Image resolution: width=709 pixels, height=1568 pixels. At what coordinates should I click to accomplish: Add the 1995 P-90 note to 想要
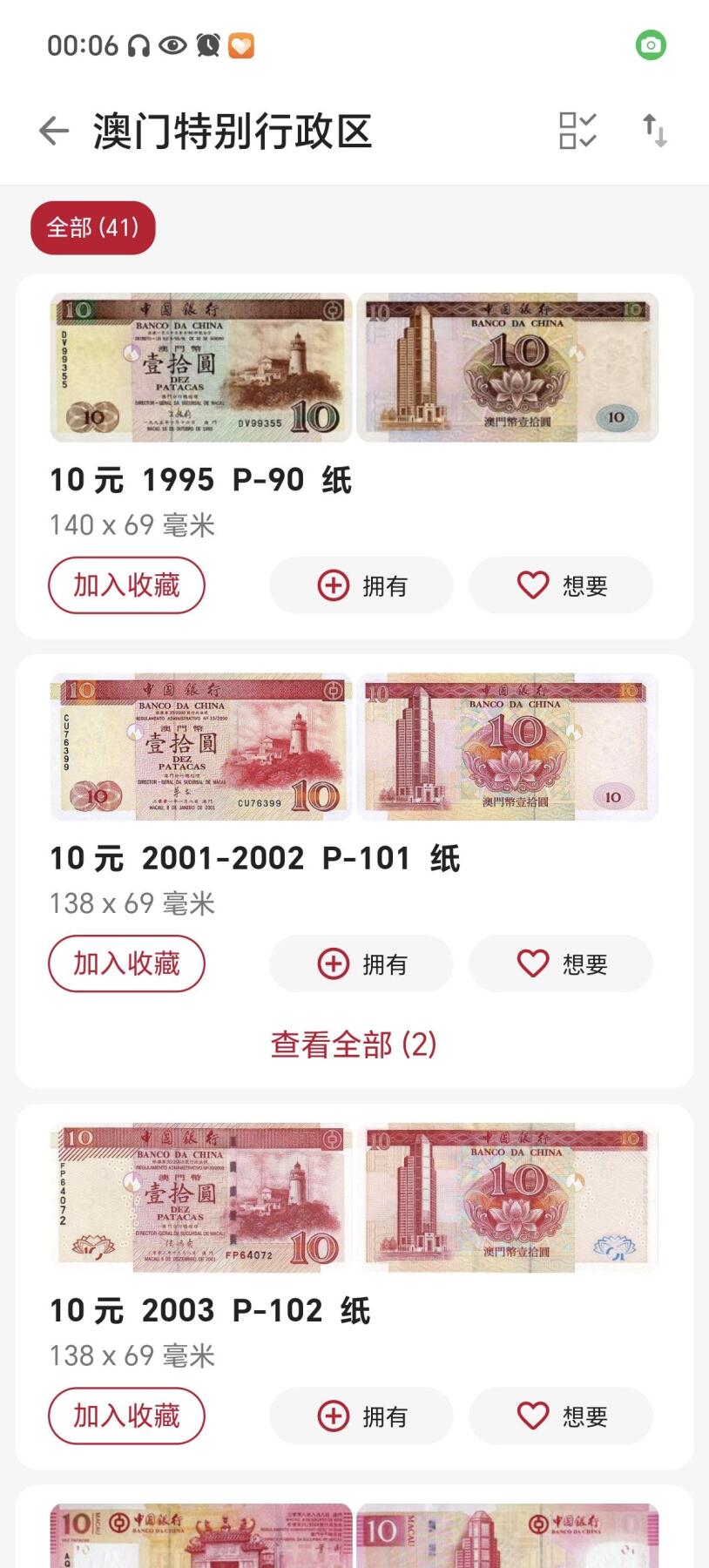pos(561,585)
